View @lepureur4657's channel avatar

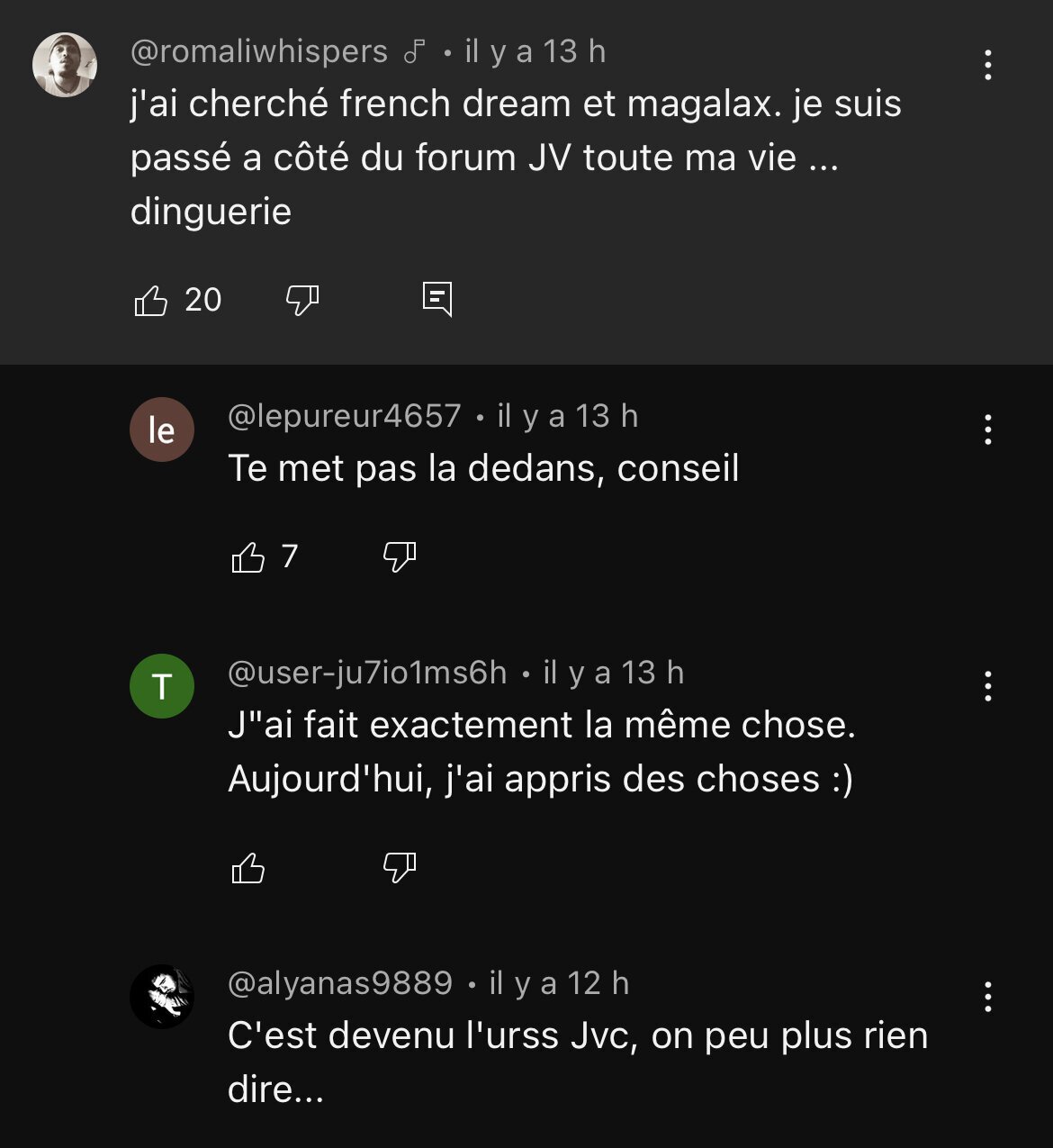pyautogui.click(x=162, y=429)
